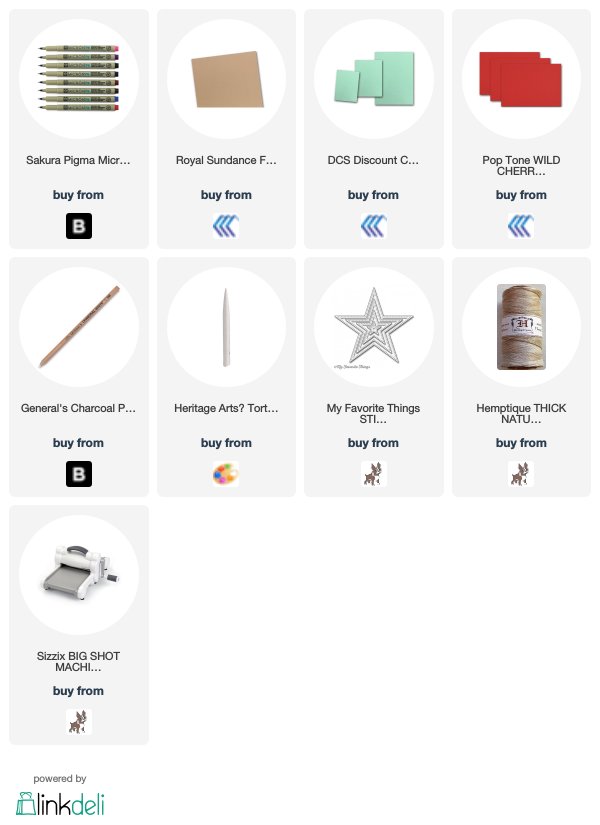Tap the store icon under General's Charcoal

click(x=78, y=474)
